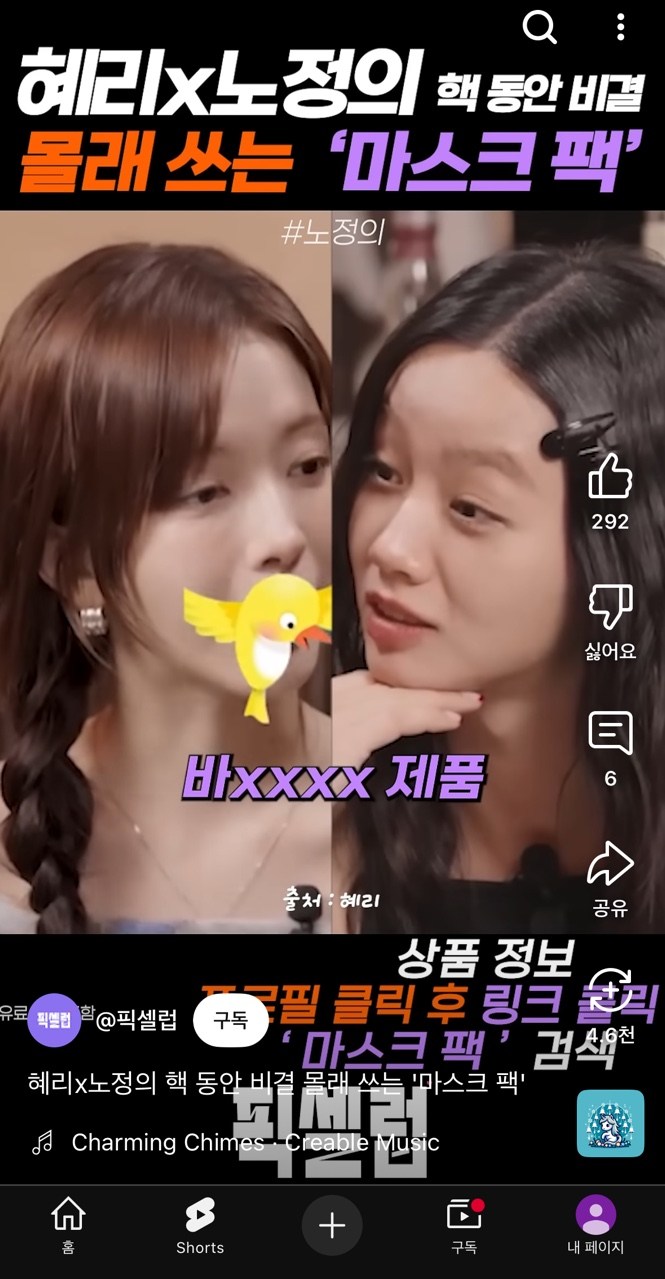Open search from the top bar
The width and height of the screenshot is (665, 1279).
pyautogui.click(x=540, y=28)
